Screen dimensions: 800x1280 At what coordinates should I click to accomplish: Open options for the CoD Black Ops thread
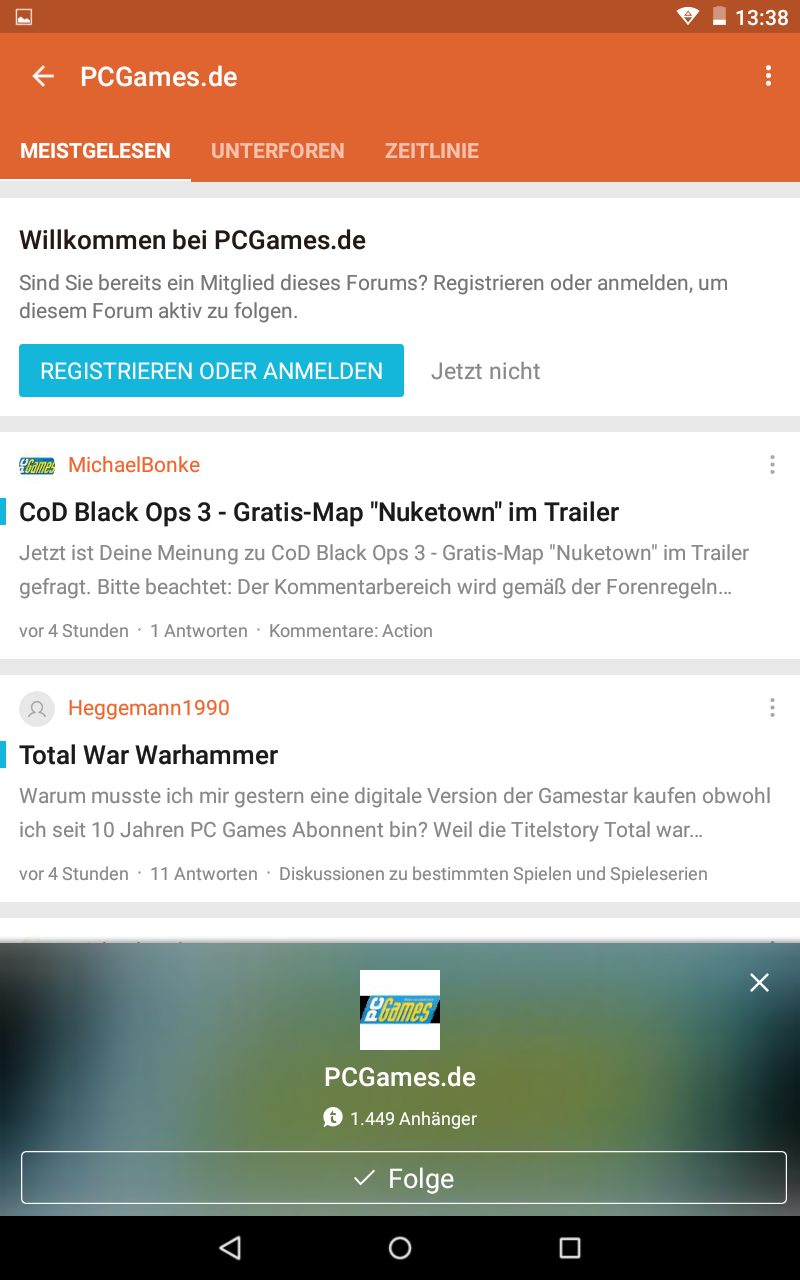[772, 465]
